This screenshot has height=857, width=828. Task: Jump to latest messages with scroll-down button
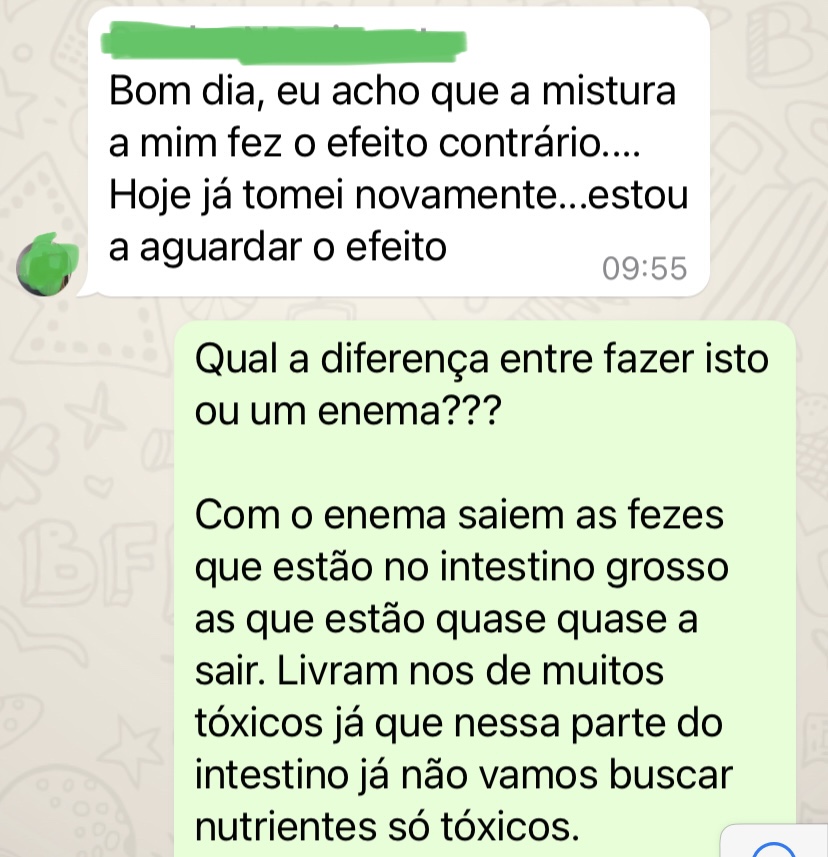(778, 846)
